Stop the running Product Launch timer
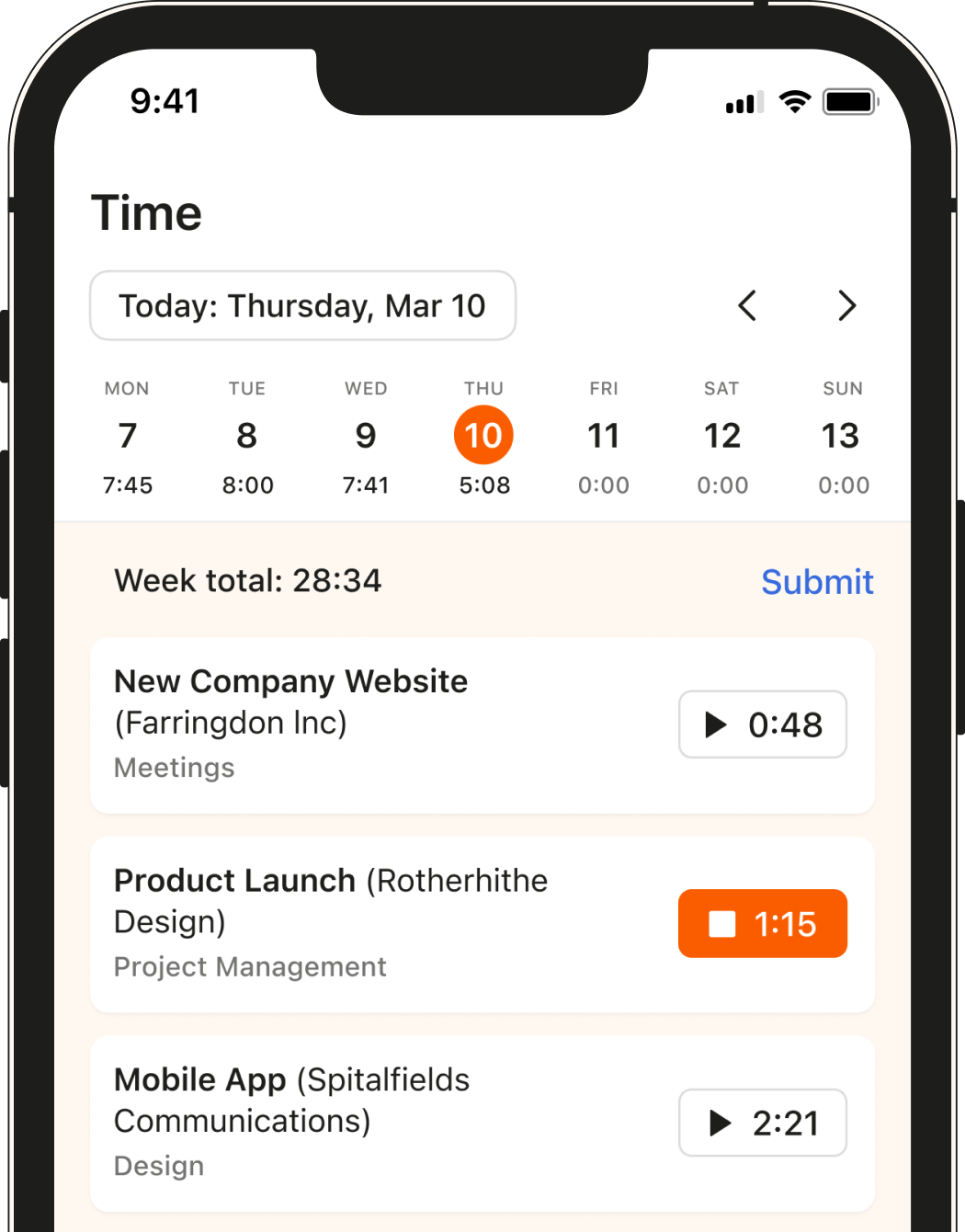 pyautogui.click(x=762, y=924)
